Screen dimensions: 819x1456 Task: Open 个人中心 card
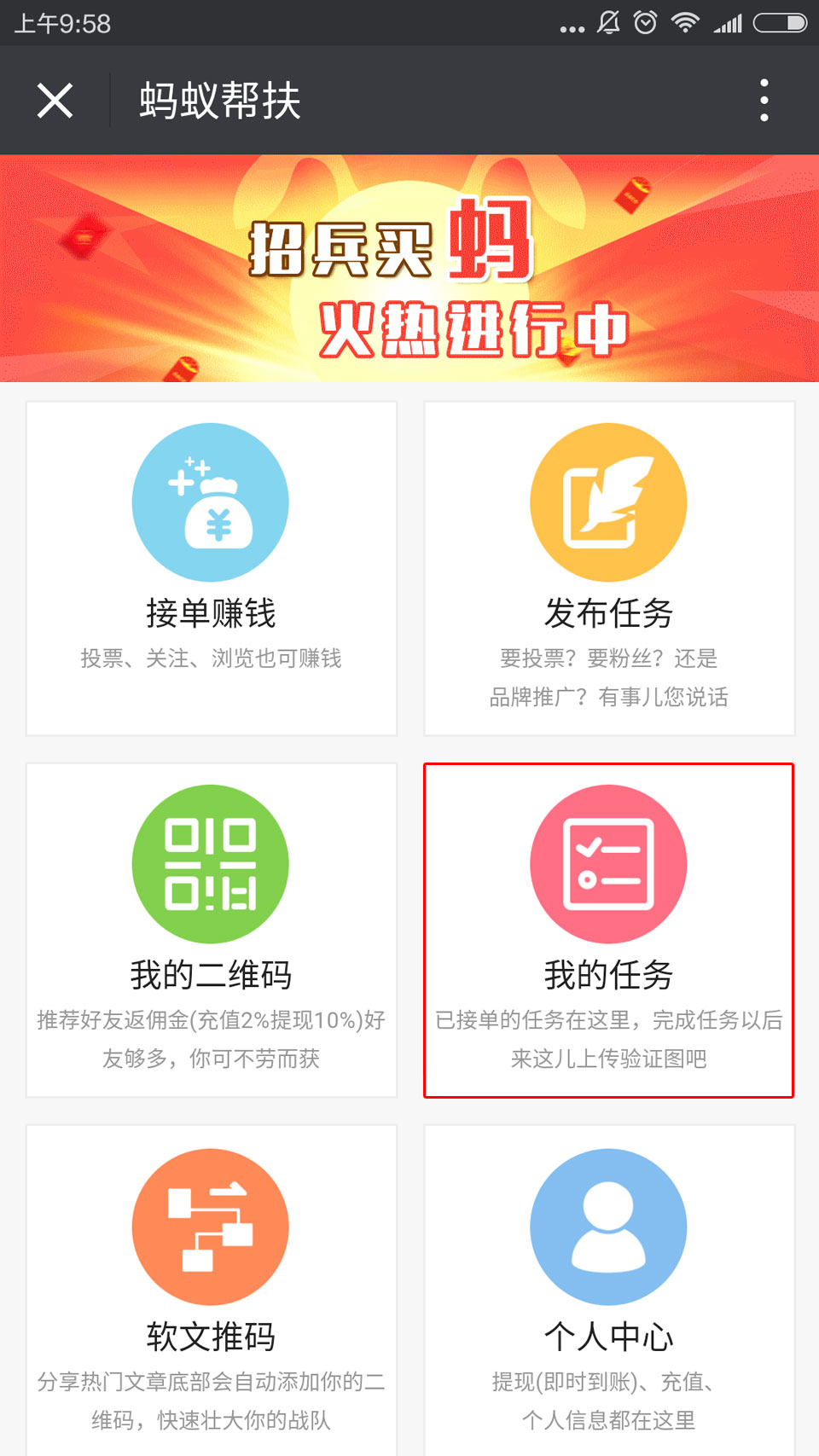click(608, 1288)
